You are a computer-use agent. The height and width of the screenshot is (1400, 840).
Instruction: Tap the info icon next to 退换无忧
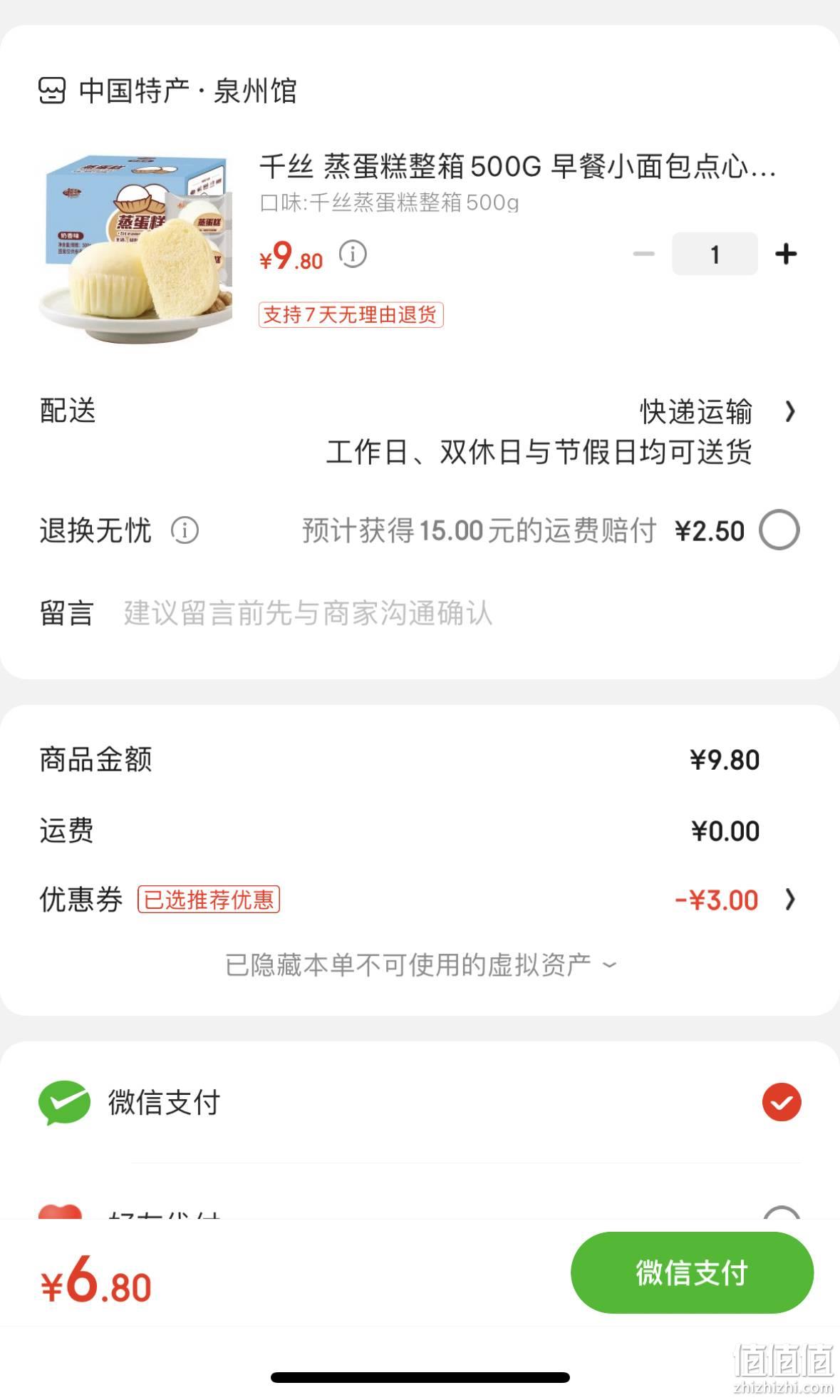185,530
